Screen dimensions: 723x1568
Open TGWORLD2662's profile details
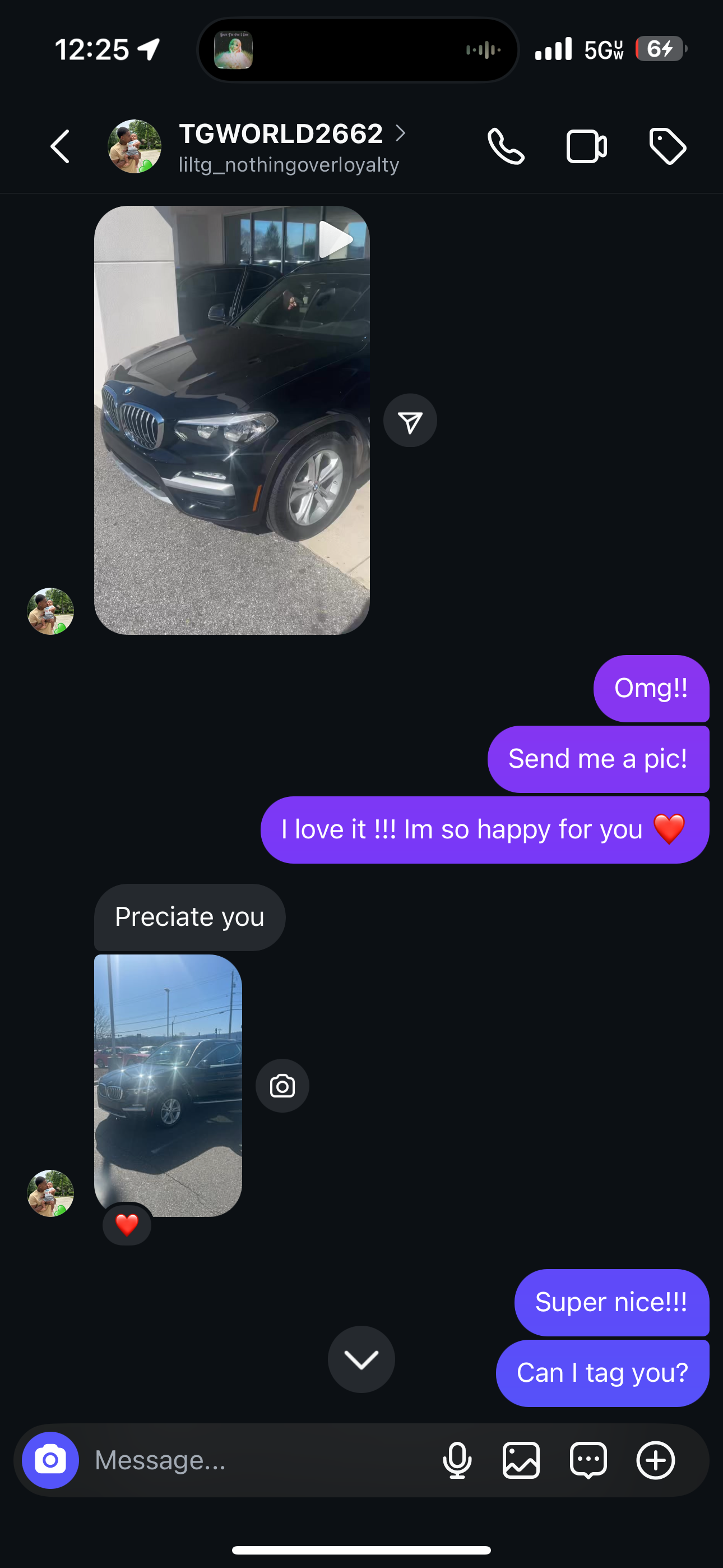(x=289, y=147)
